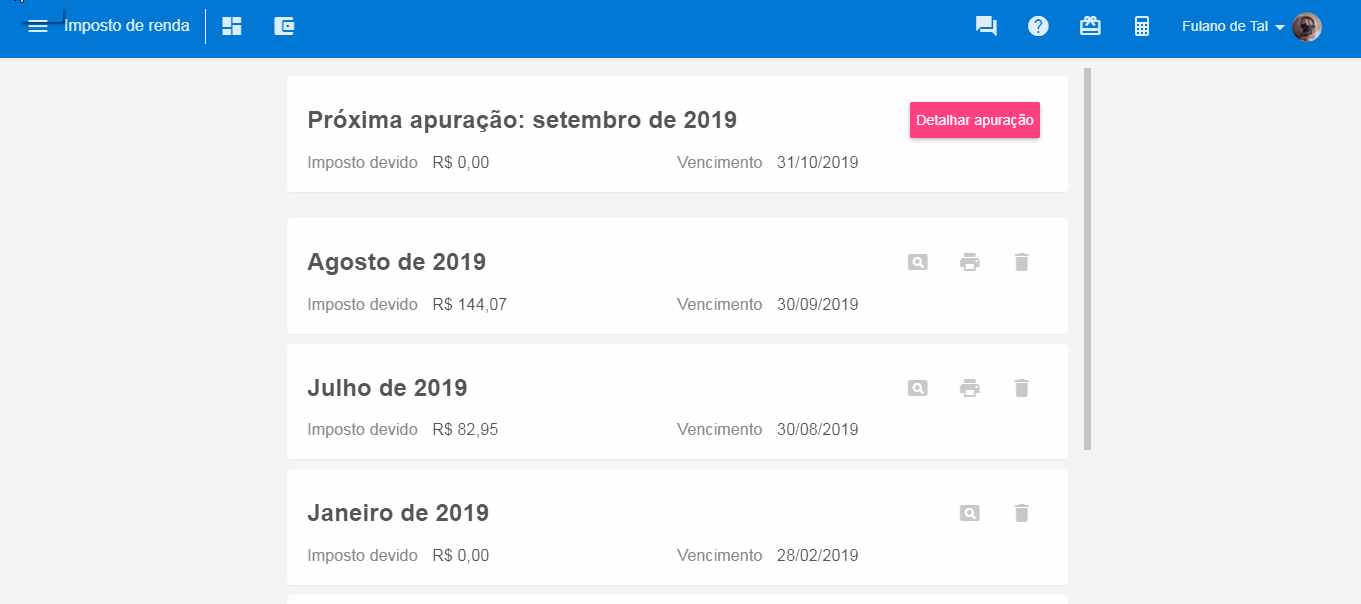1361x604 pixels.
Task: Delete the Julho de 2019 record
Action: [1021, 388]
